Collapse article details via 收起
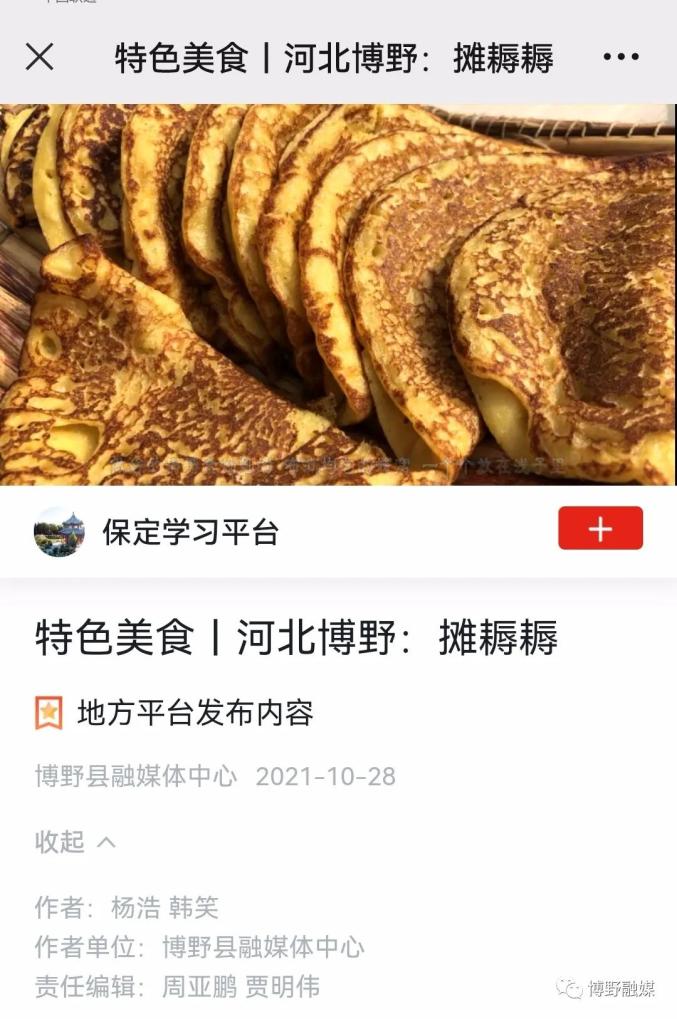 coord(75,842)
